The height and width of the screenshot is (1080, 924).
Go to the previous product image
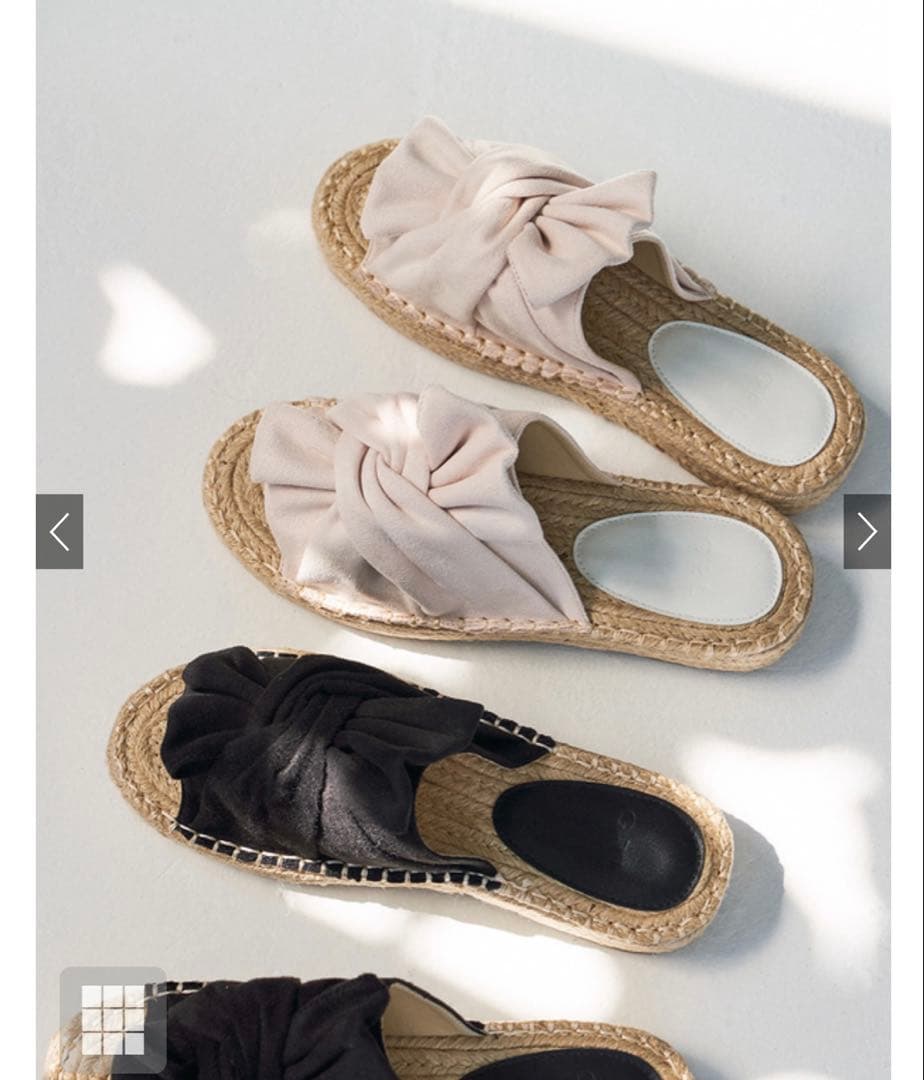[x=60, y=531]
